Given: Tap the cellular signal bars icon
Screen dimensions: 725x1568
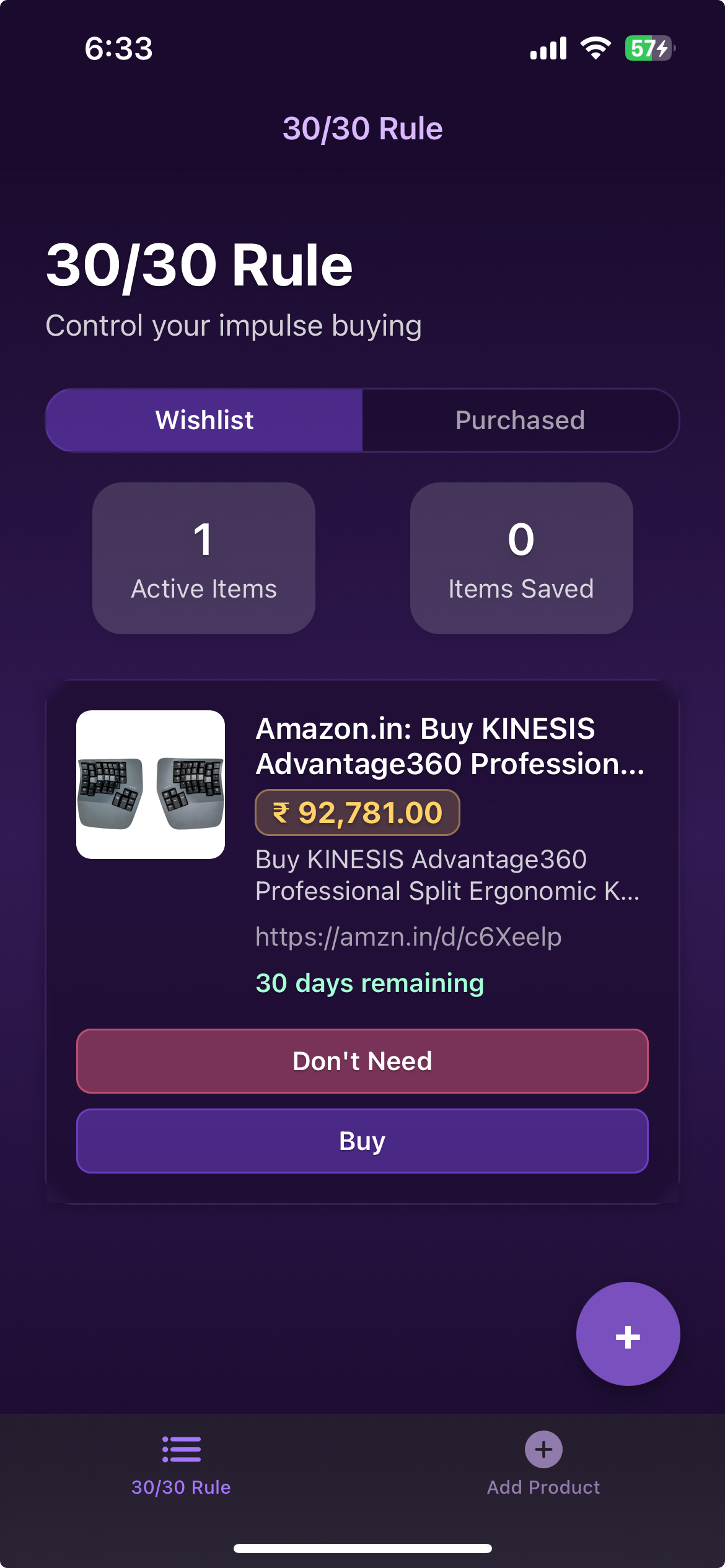Looking at the screenshot, I should point(548,48).
